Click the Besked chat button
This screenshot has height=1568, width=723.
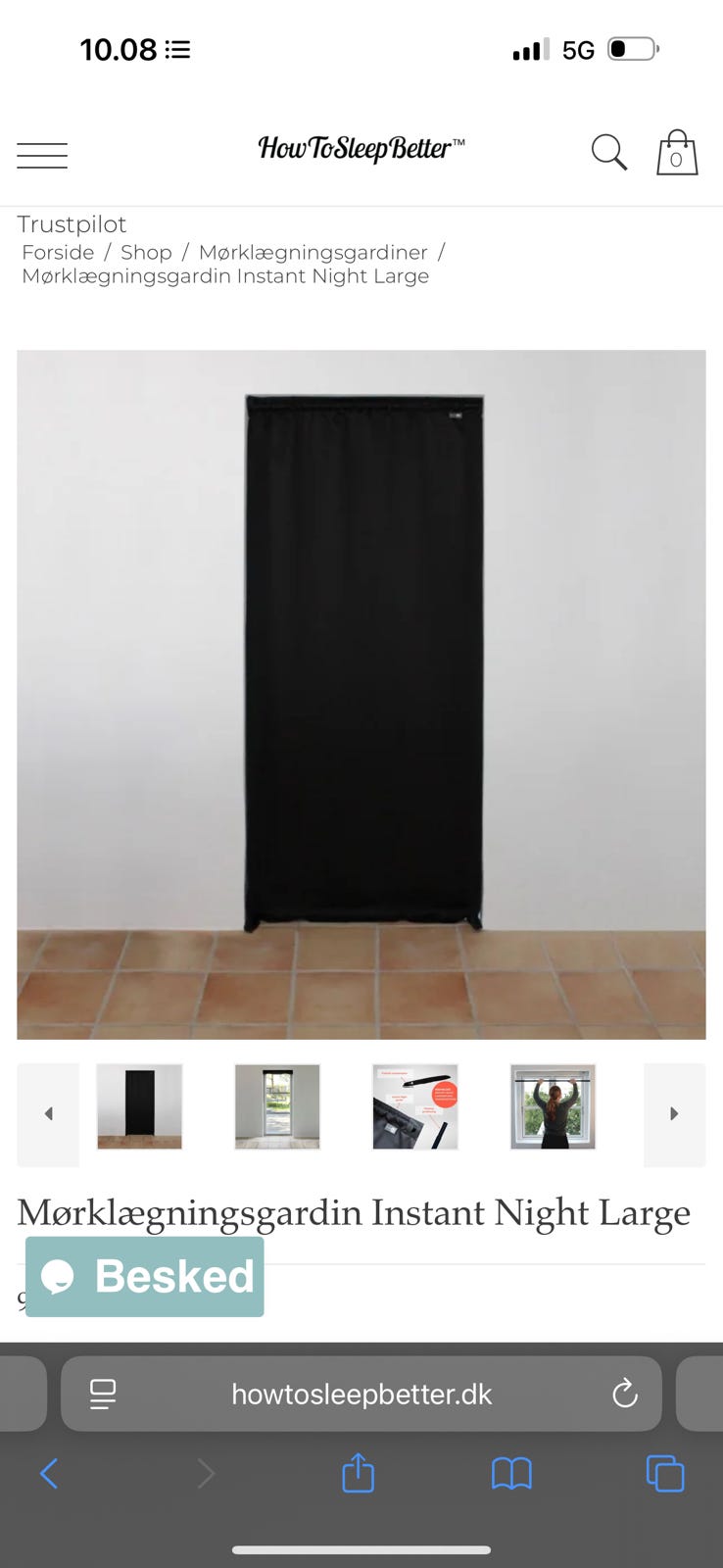(143, 1276)
